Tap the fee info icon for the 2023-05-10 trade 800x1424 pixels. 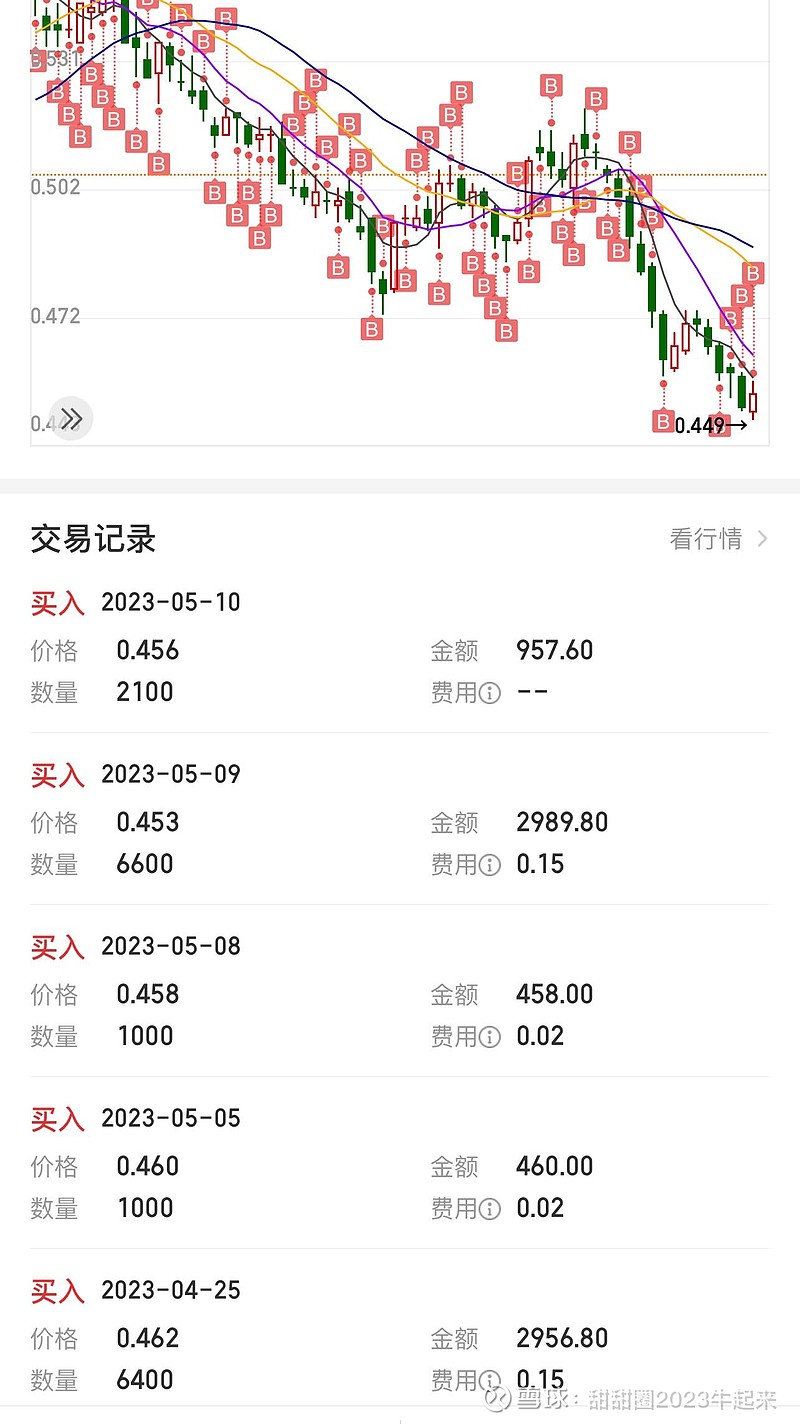click(489, 692)
